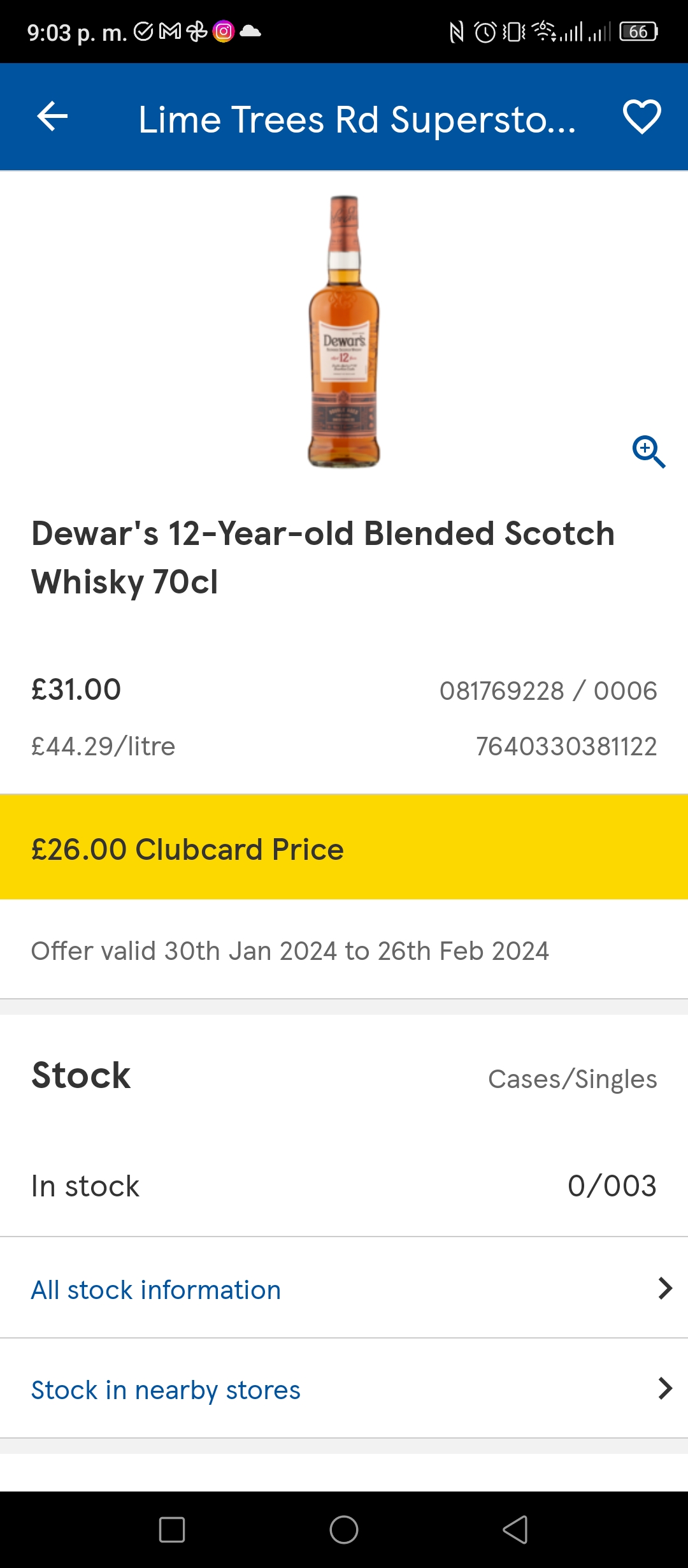
Task: Tap the system home button
Action: tap(344, 1529)
